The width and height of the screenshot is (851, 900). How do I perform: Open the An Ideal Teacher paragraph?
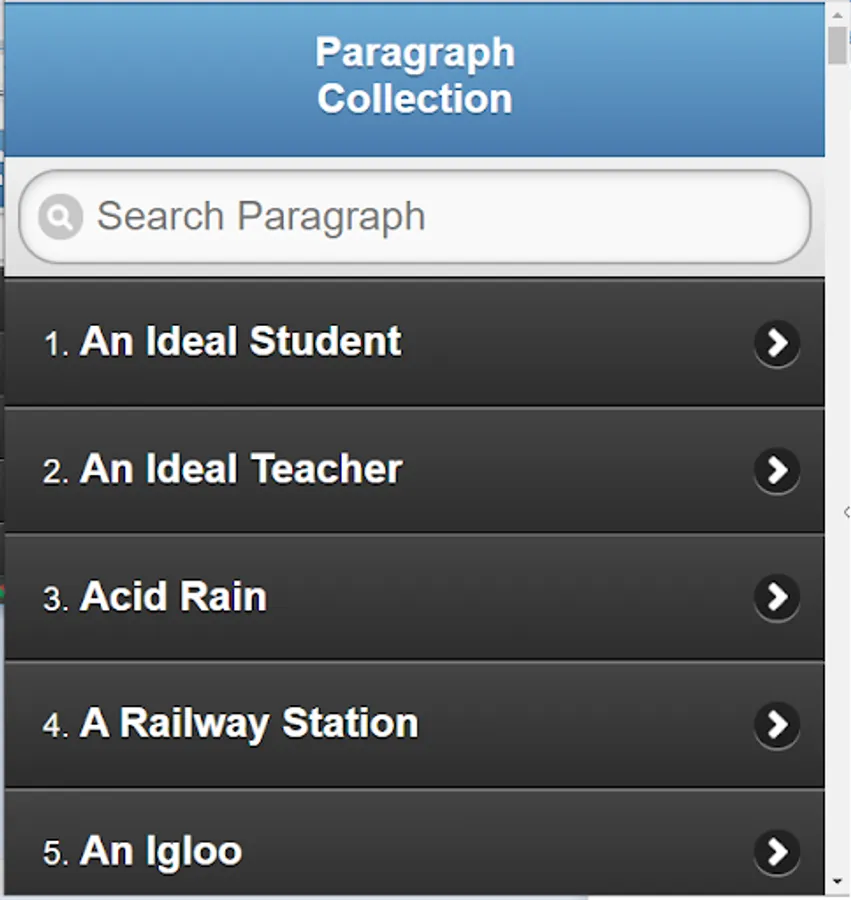414,470
